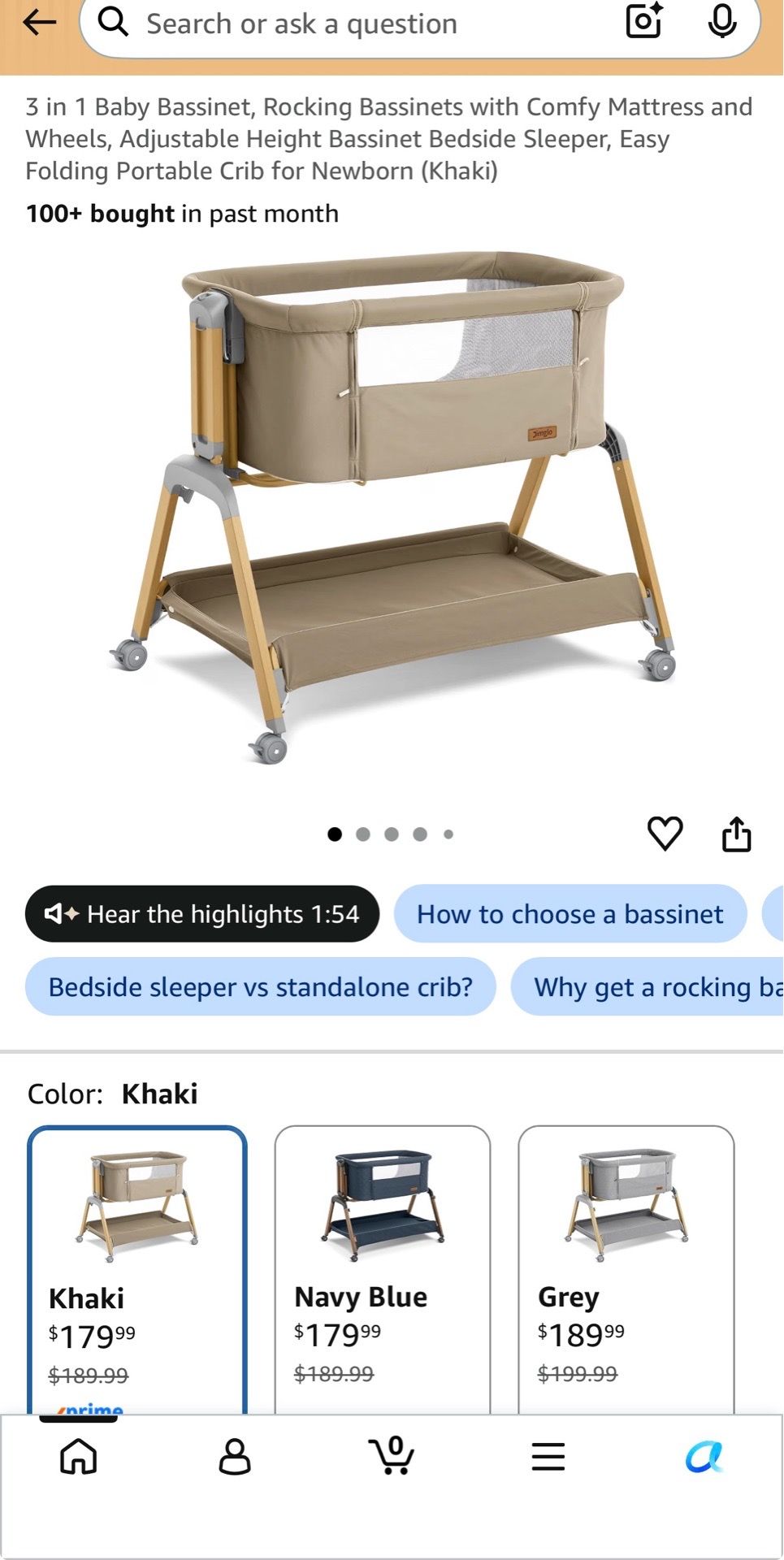Open the account profile tab

click(235, 1456)
